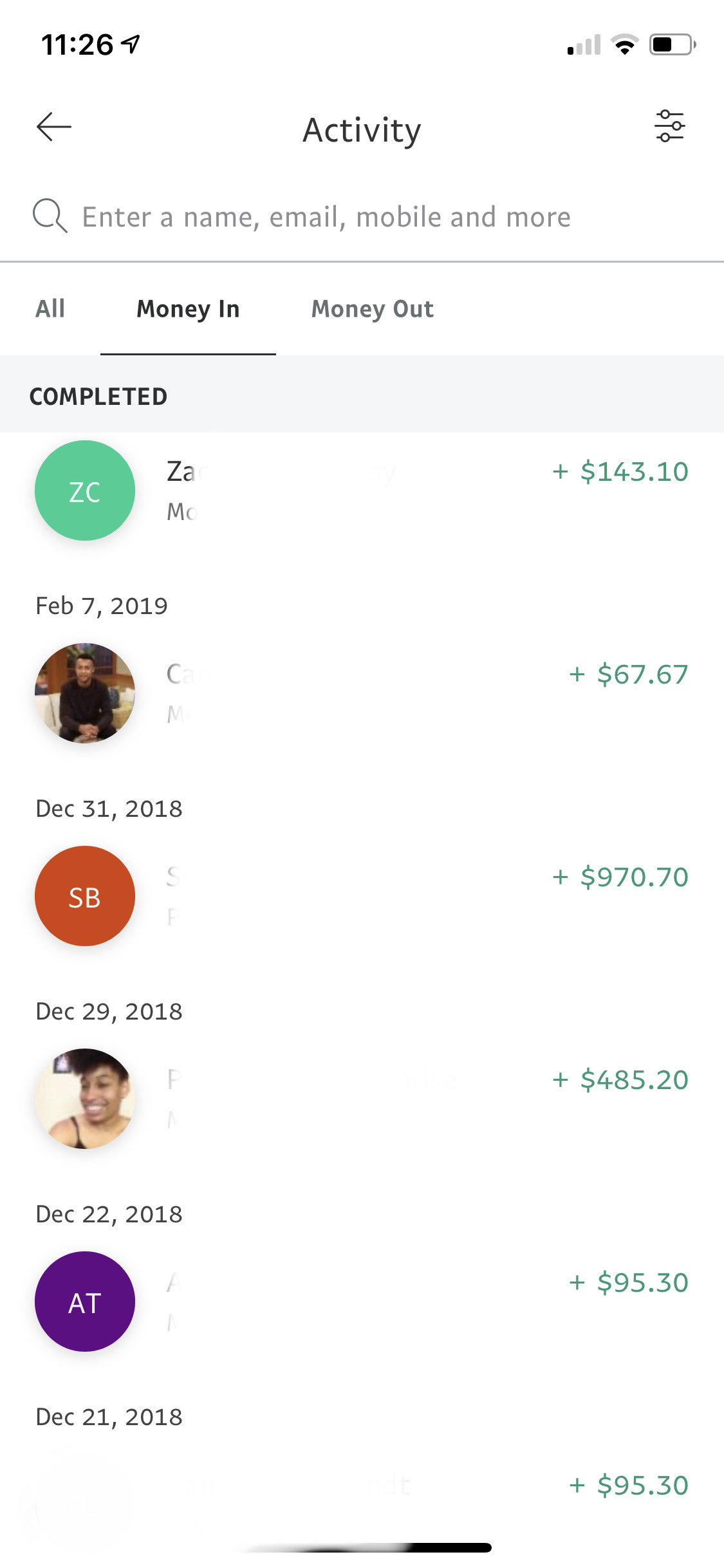View the AT transaction of $95.30
This screenshot has height=1568, width=724.
362,1301
